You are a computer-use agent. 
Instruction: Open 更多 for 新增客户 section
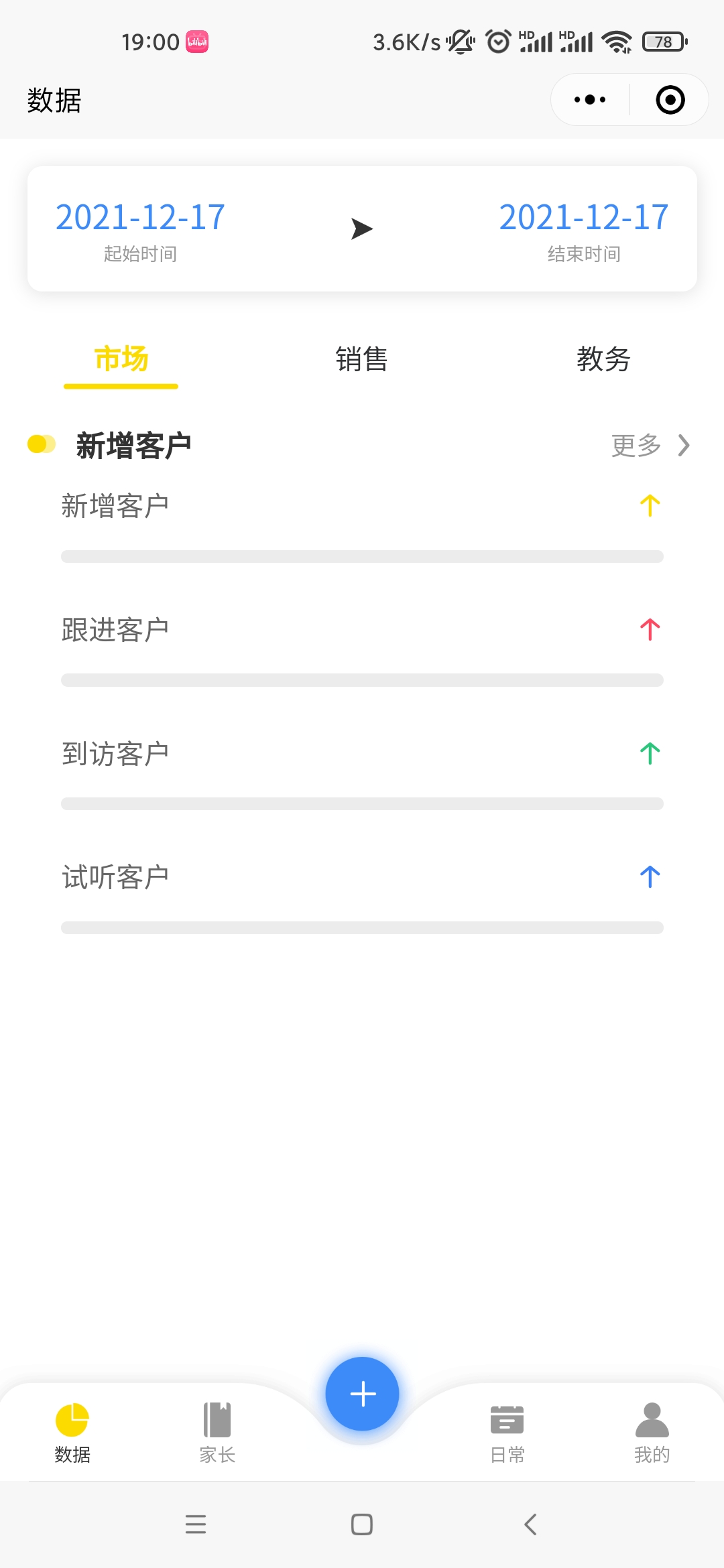coord(650,445)
